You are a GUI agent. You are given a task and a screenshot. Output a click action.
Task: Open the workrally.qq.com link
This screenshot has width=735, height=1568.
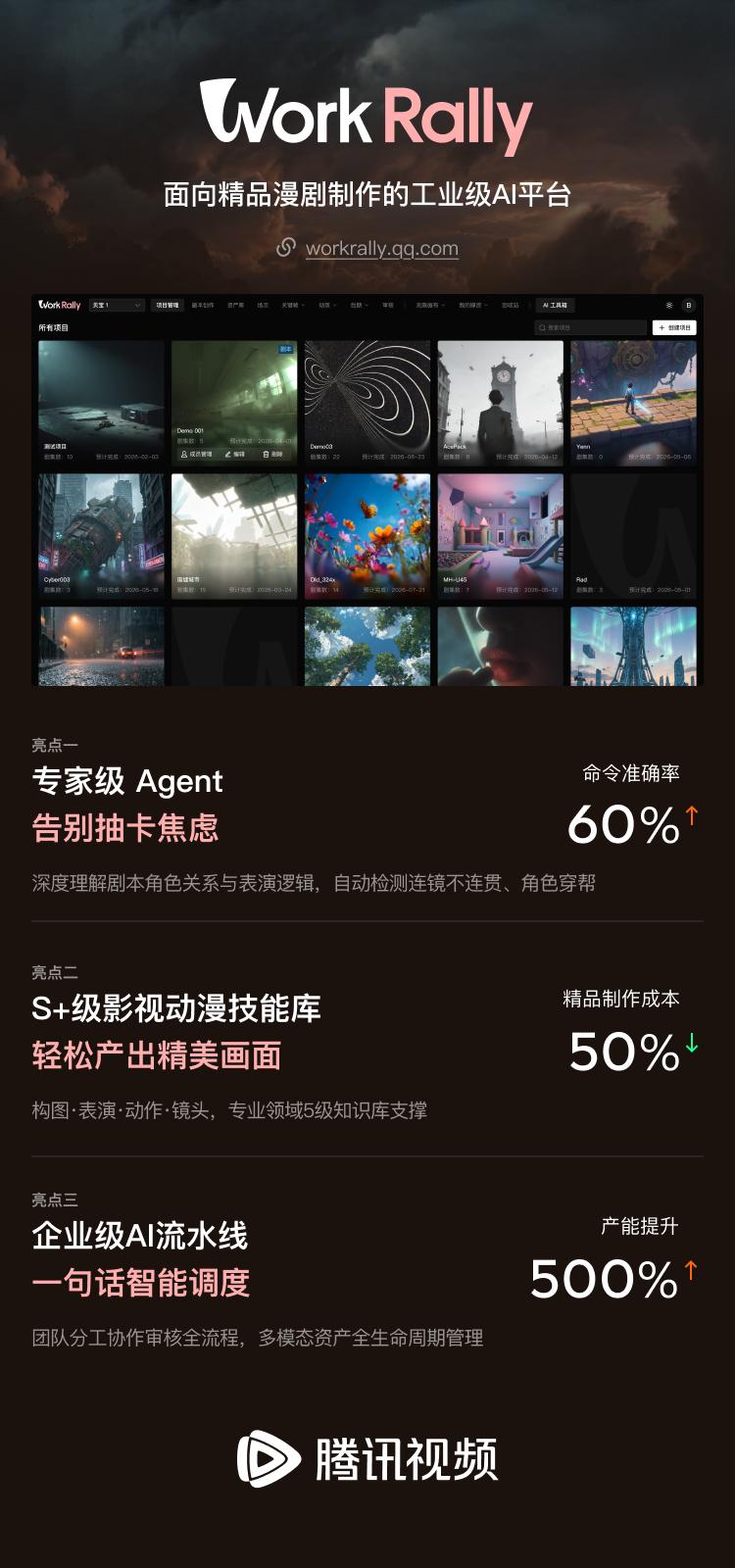(x=382, y=249)
